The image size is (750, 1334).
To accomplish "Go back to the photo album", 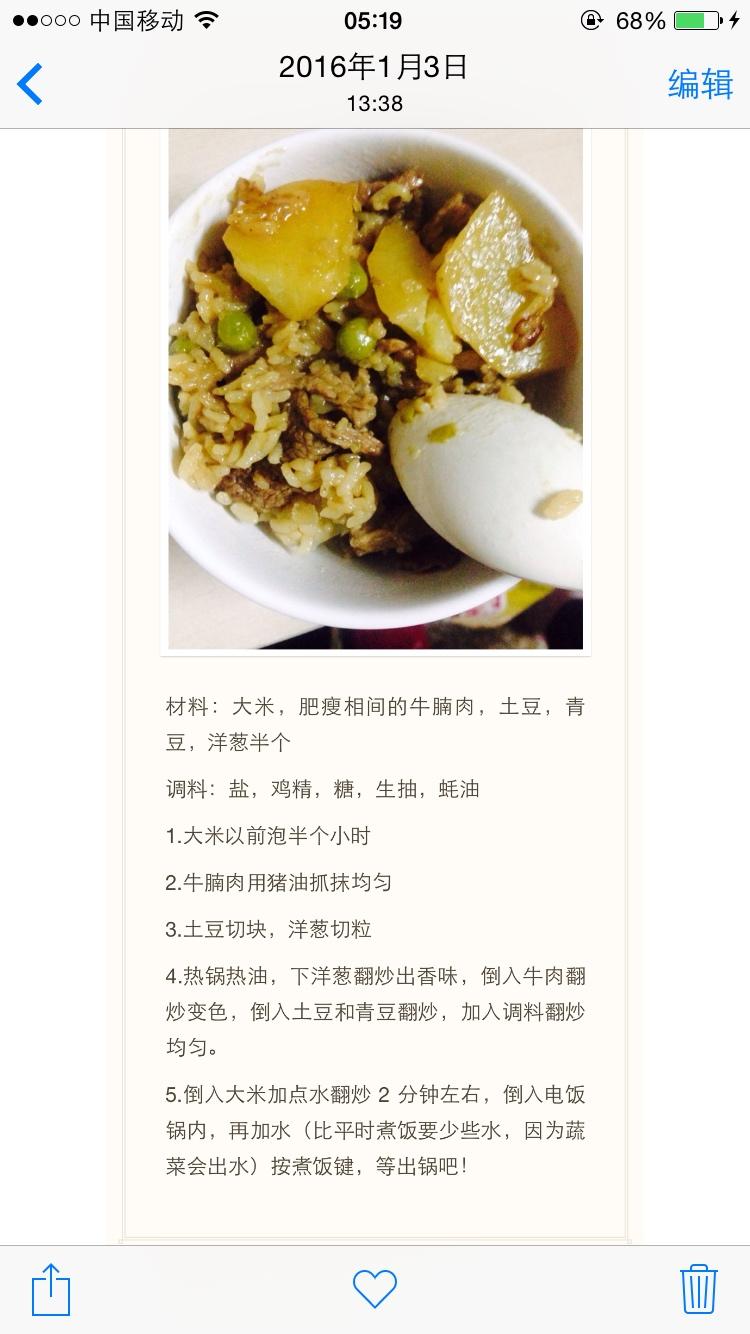I will [30, 84].
